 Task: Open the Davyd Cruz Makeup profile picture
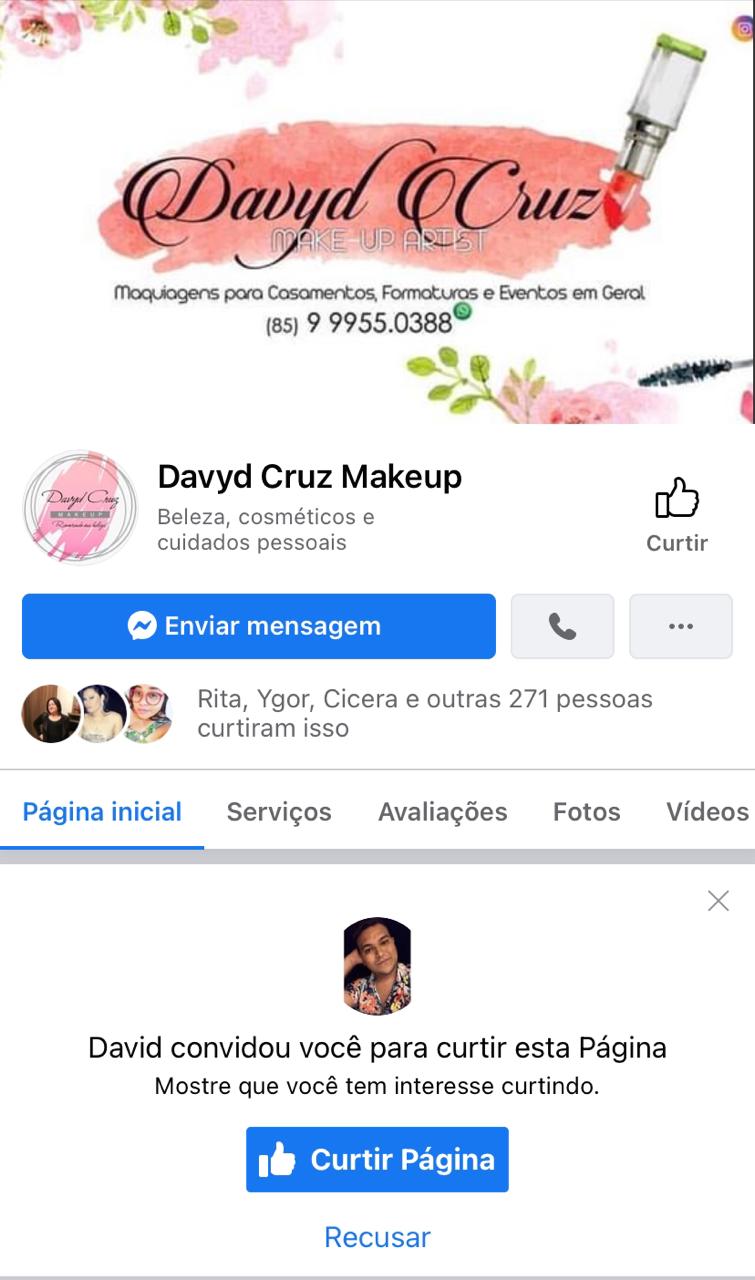click(80, 506)
